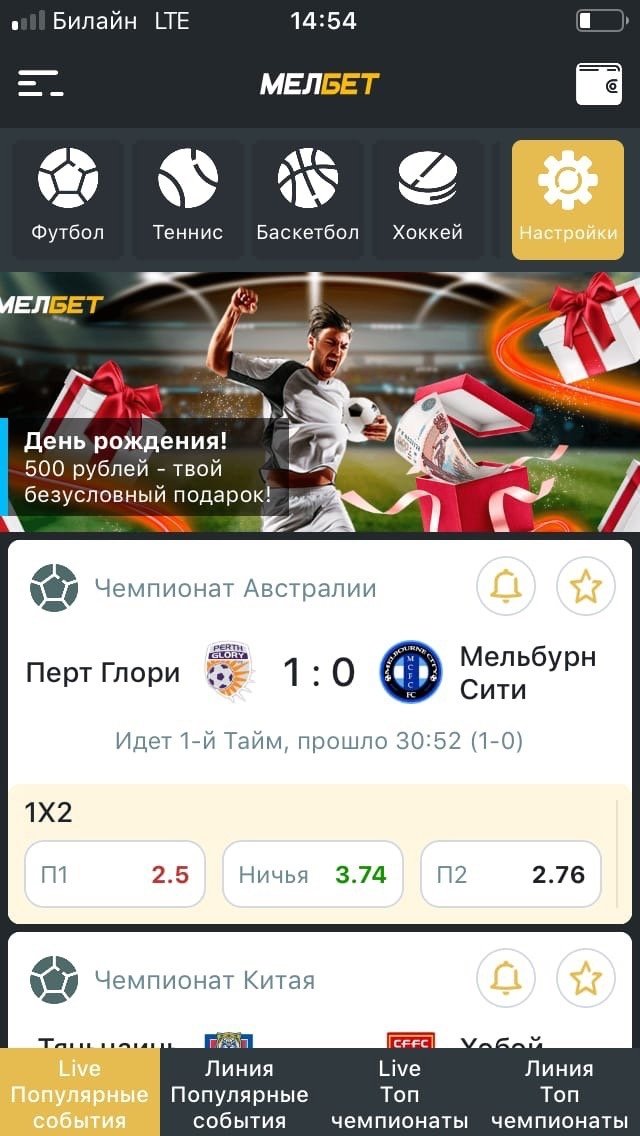Enable bell alerts for Чемпионат Китая match
This screenshot has width=640, height=1136.
point(506,979)
